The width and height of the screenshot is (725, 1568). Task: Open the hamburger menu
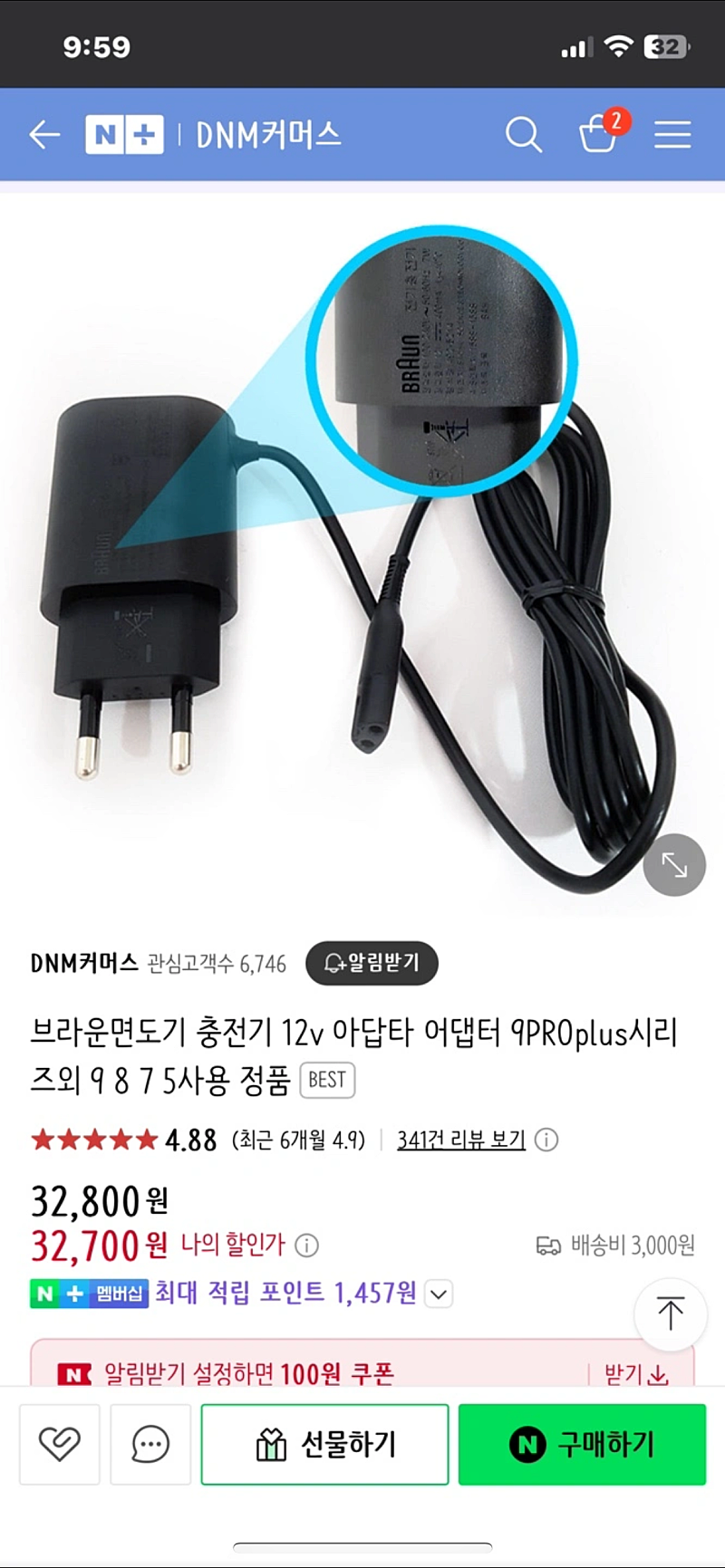tap(672, 135)
